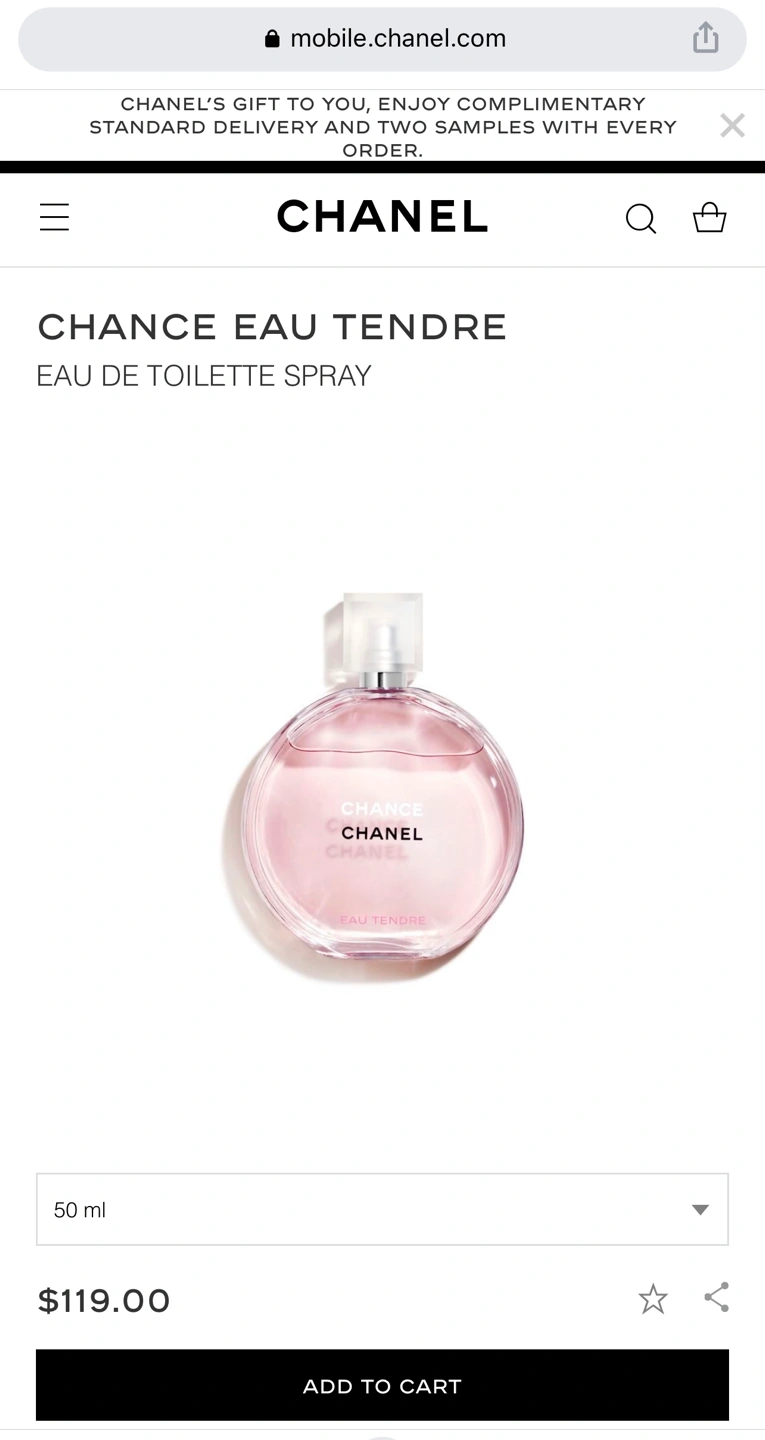Save product to wishlist with star
765x1440 pixels.
tap(653, 1299)
